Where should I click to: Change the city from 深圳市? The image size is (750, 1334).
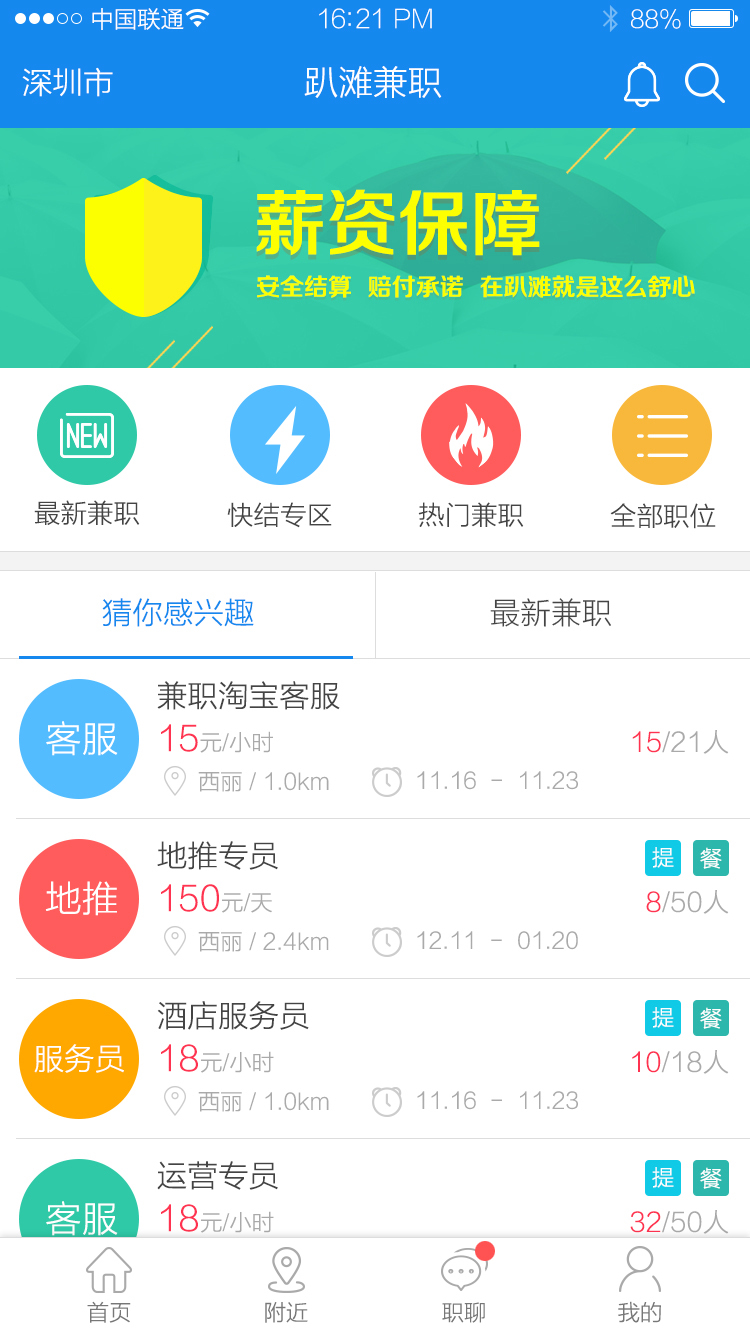tap(68, 83)
